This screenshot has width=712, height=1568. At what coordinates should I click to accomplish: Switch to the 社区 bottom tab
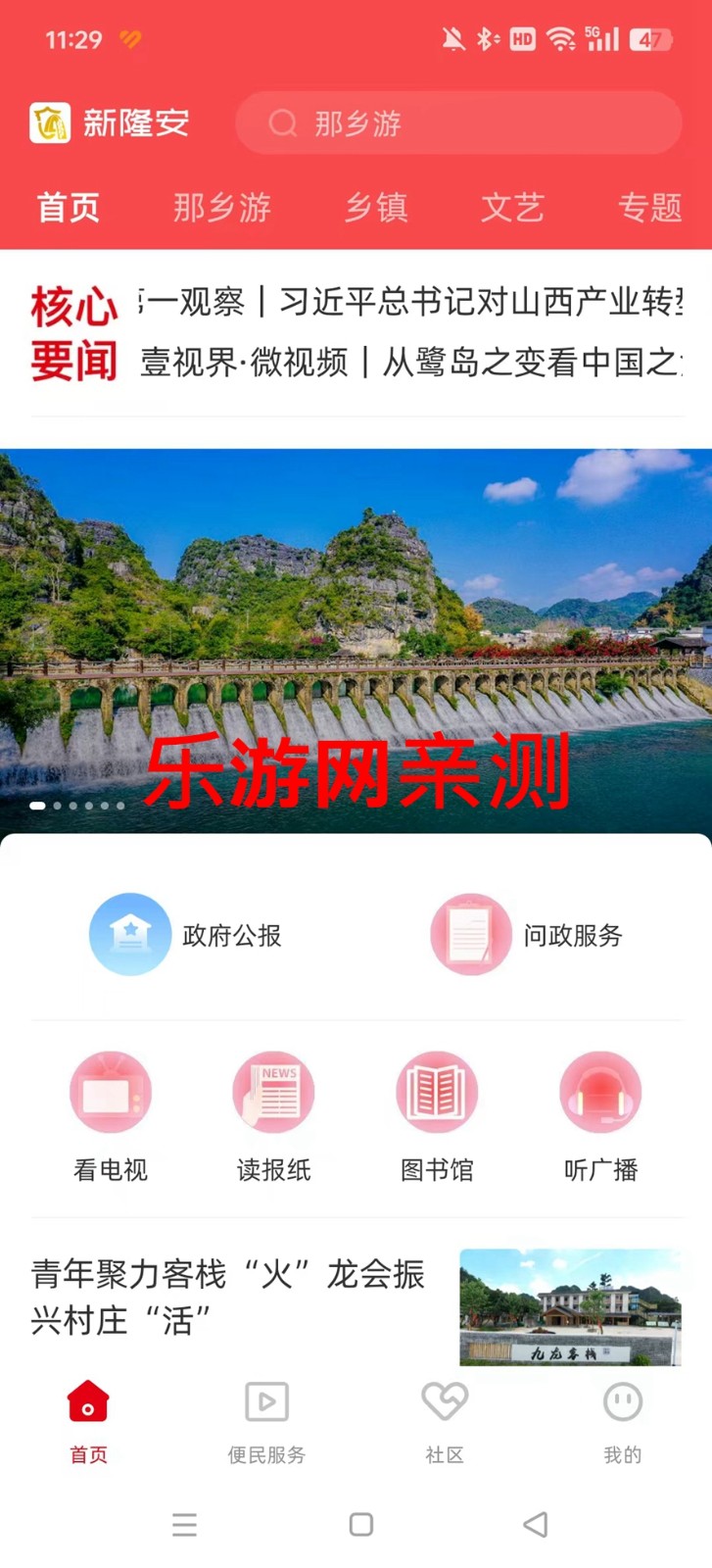[445, 1421]
